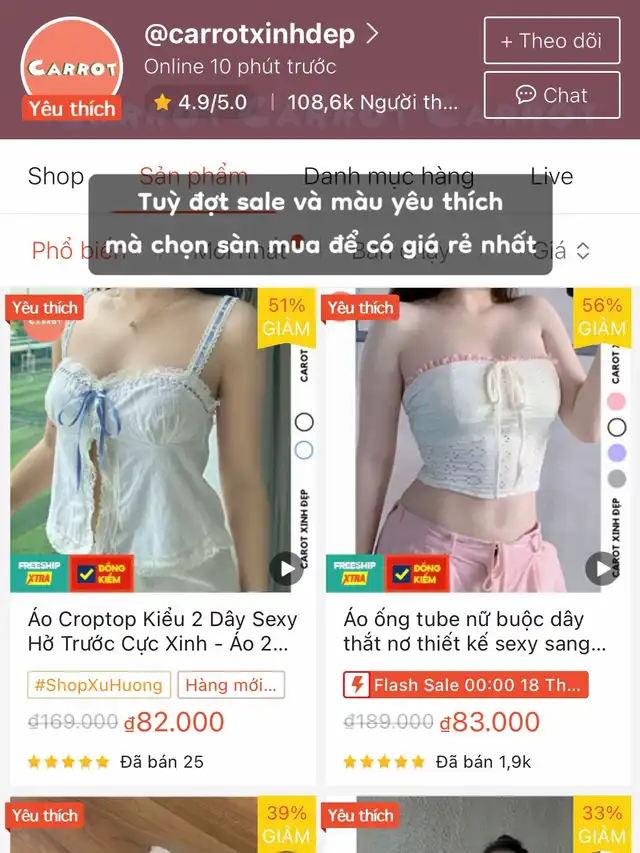Play the video on Áo ống tube card

coord(601,569)
